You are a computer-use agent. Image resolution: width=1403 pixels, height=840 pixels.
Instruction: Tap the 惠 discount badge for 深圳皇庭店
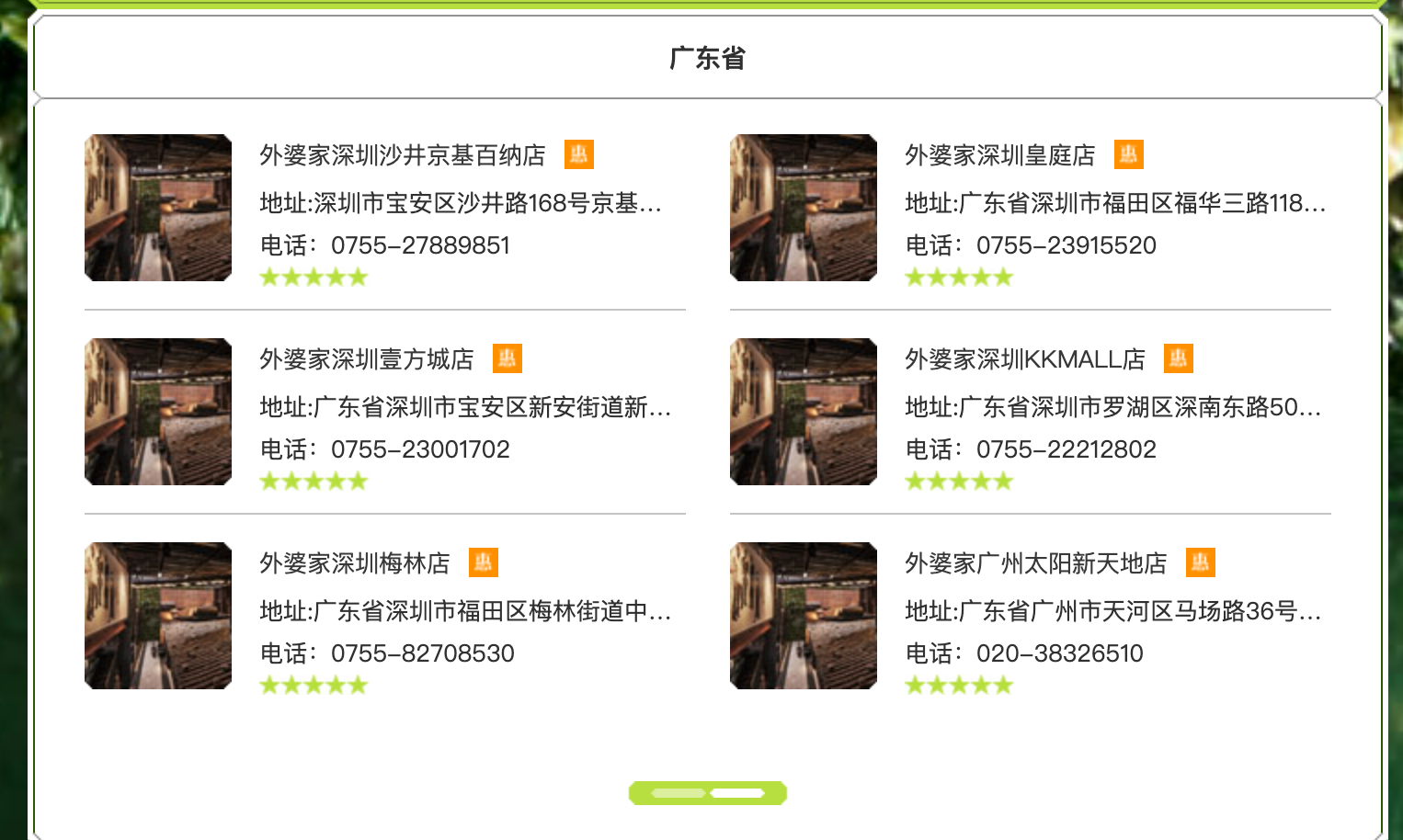coord(1128,154)
